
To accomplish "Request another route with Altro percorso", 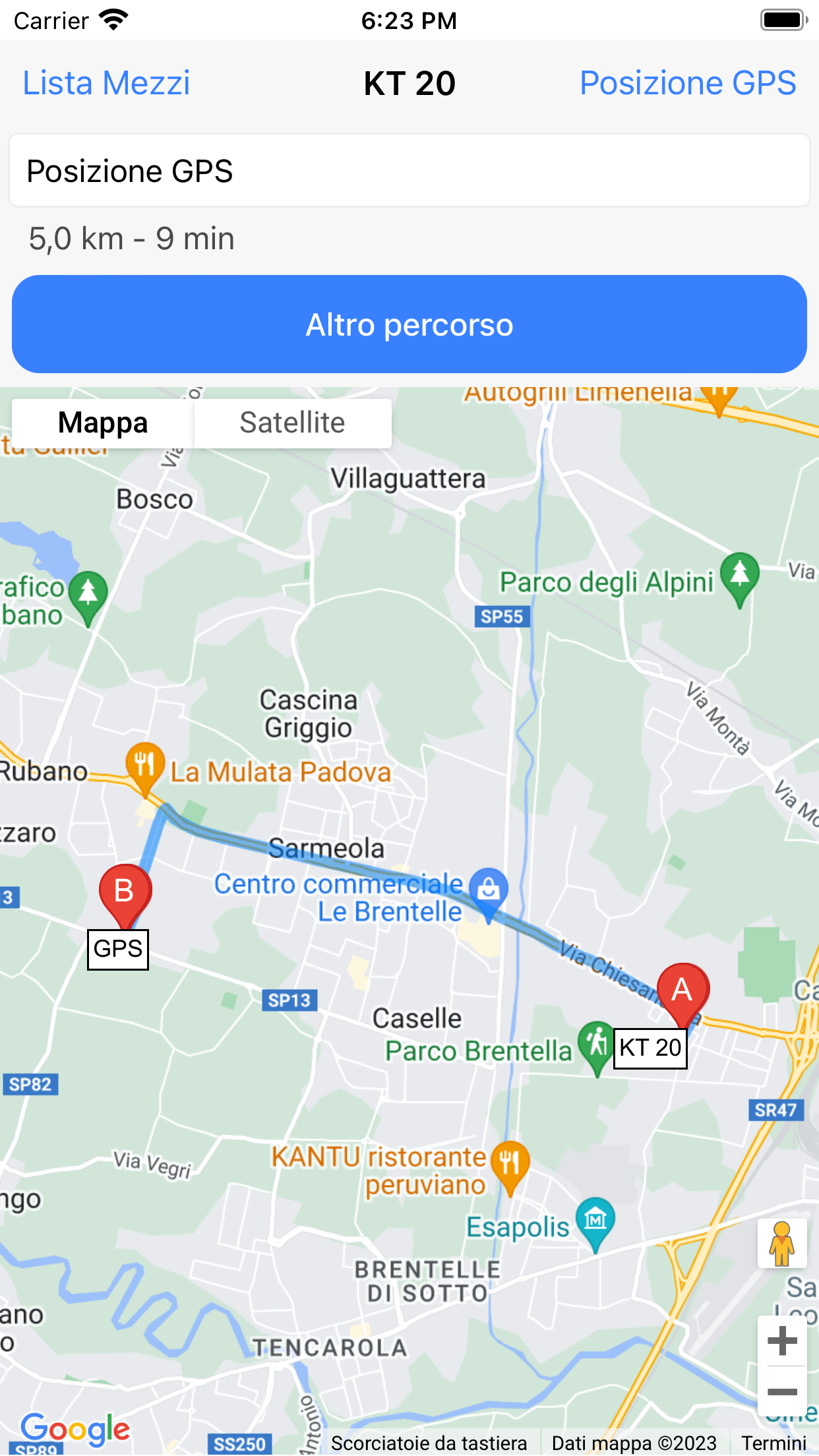I will (409, 324).
